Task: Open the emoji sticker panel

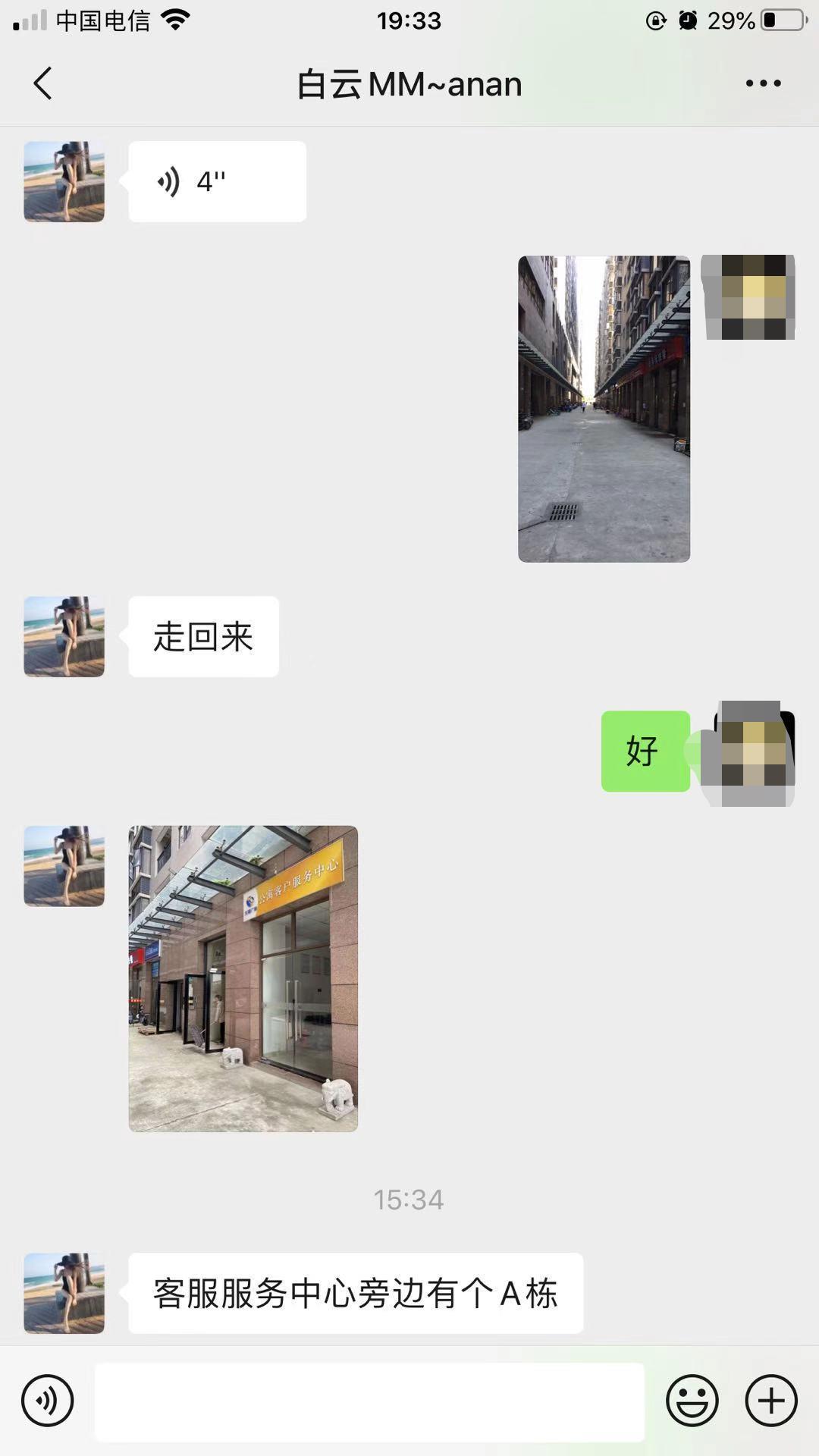Action: point(692,1401)
